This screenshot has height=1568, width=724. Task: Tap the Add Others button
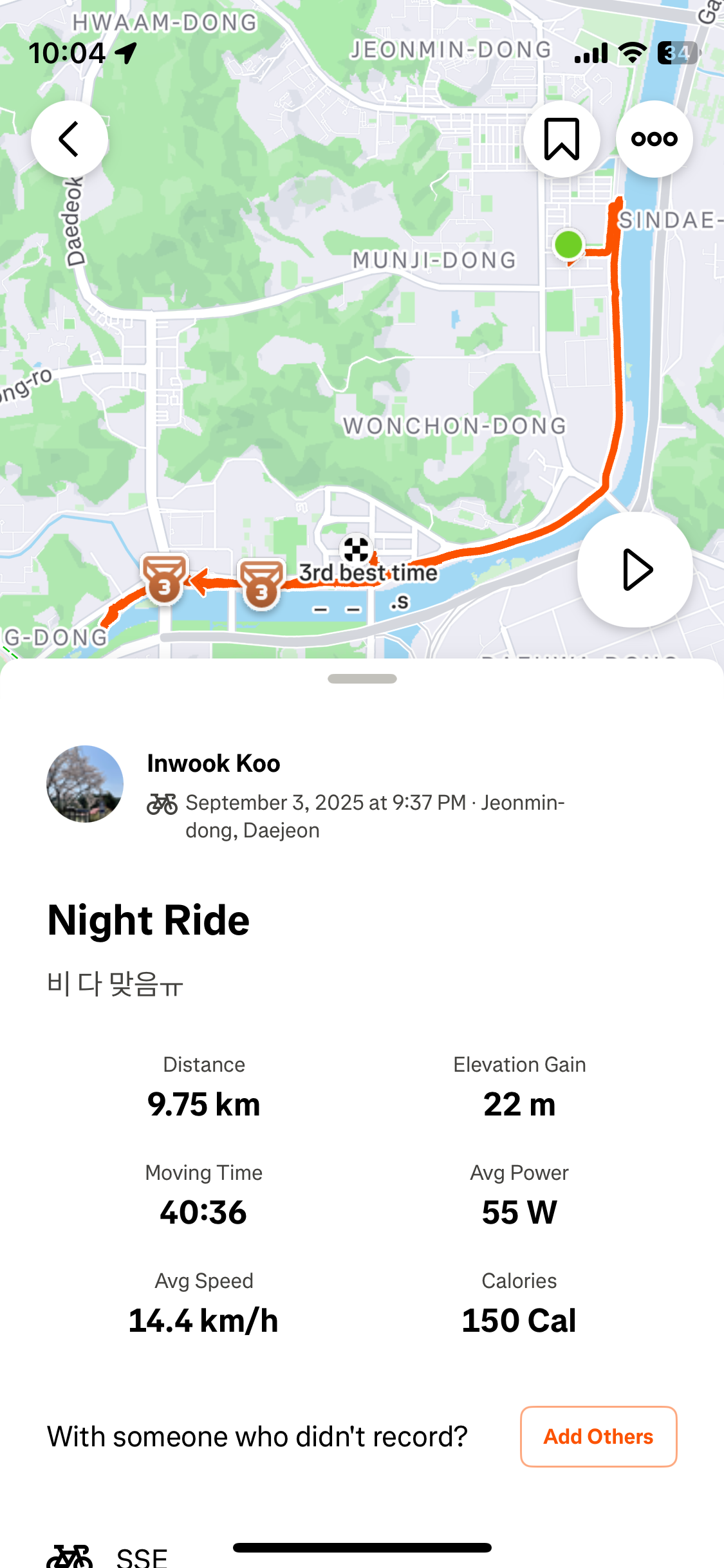coord(598,1437)
